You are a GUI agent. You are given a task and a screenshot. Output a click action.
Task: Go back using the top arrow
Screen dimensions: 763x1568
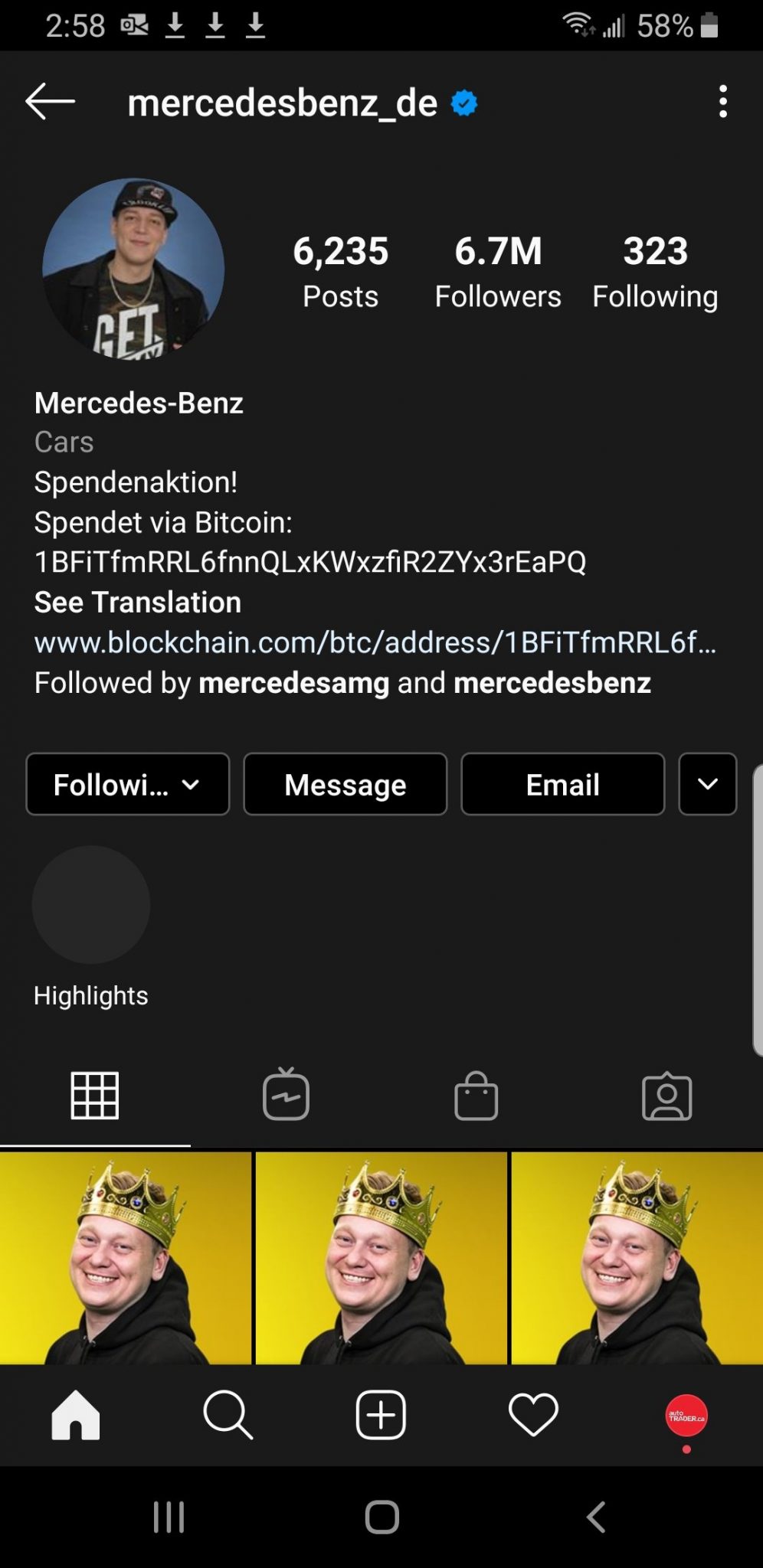(x=51, y=102)
